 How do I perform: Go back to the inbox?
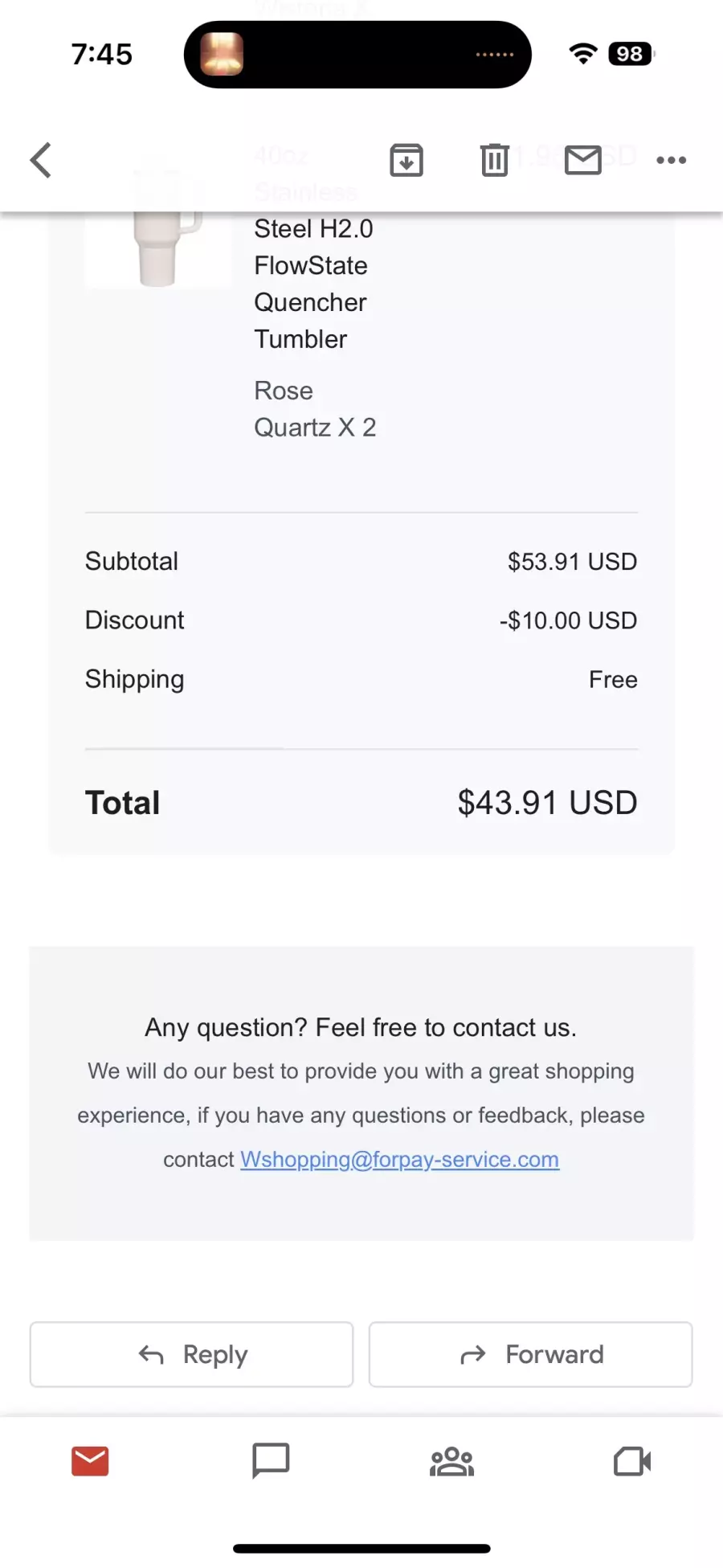pos(41,160)
